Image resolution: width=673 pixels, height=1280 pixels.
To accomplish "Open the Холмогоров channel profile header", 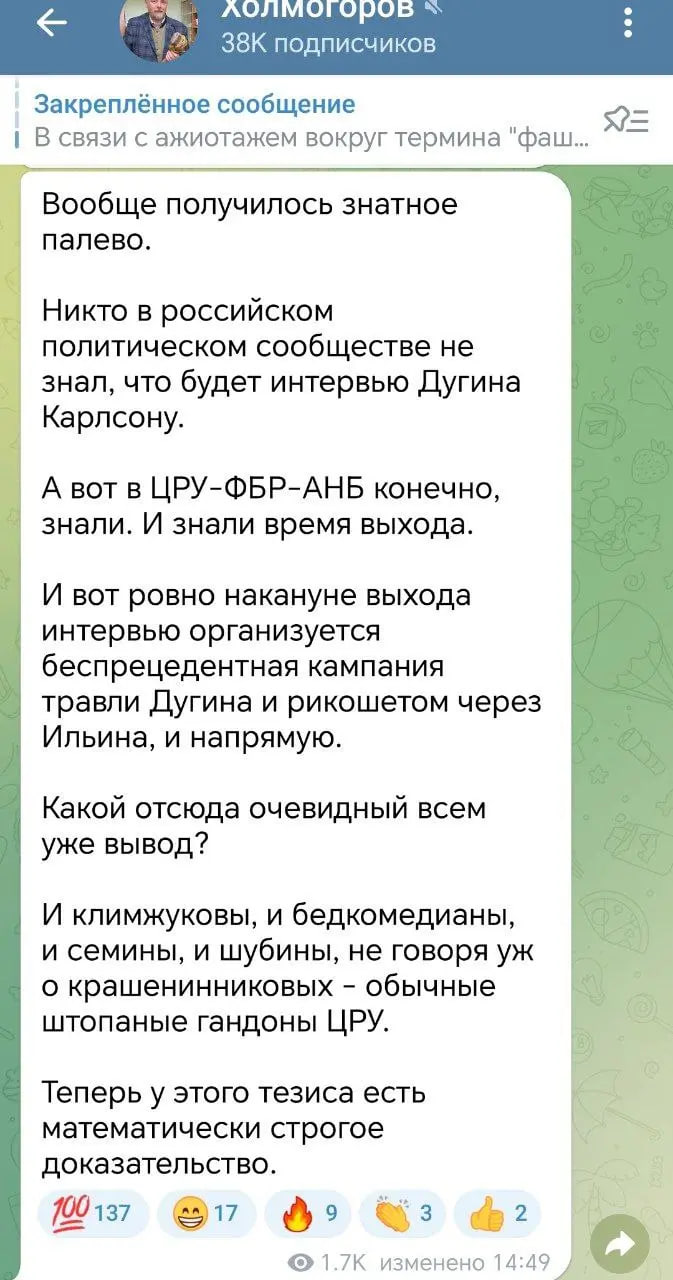I will 320,26.
